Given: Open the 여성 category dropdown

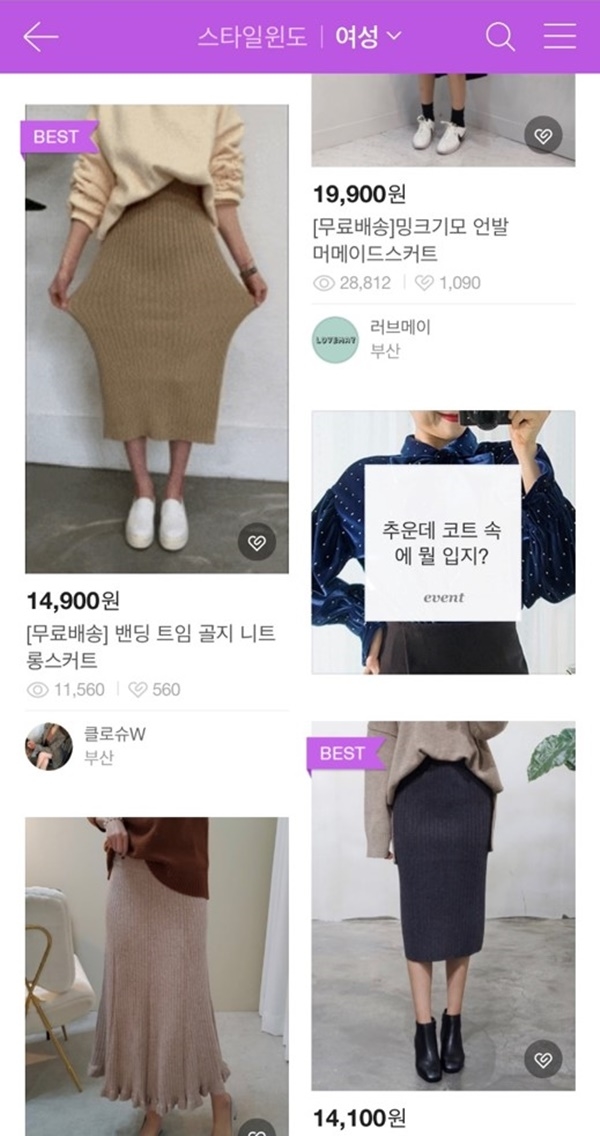Looking at the screenshot, I should coord(368,37).
